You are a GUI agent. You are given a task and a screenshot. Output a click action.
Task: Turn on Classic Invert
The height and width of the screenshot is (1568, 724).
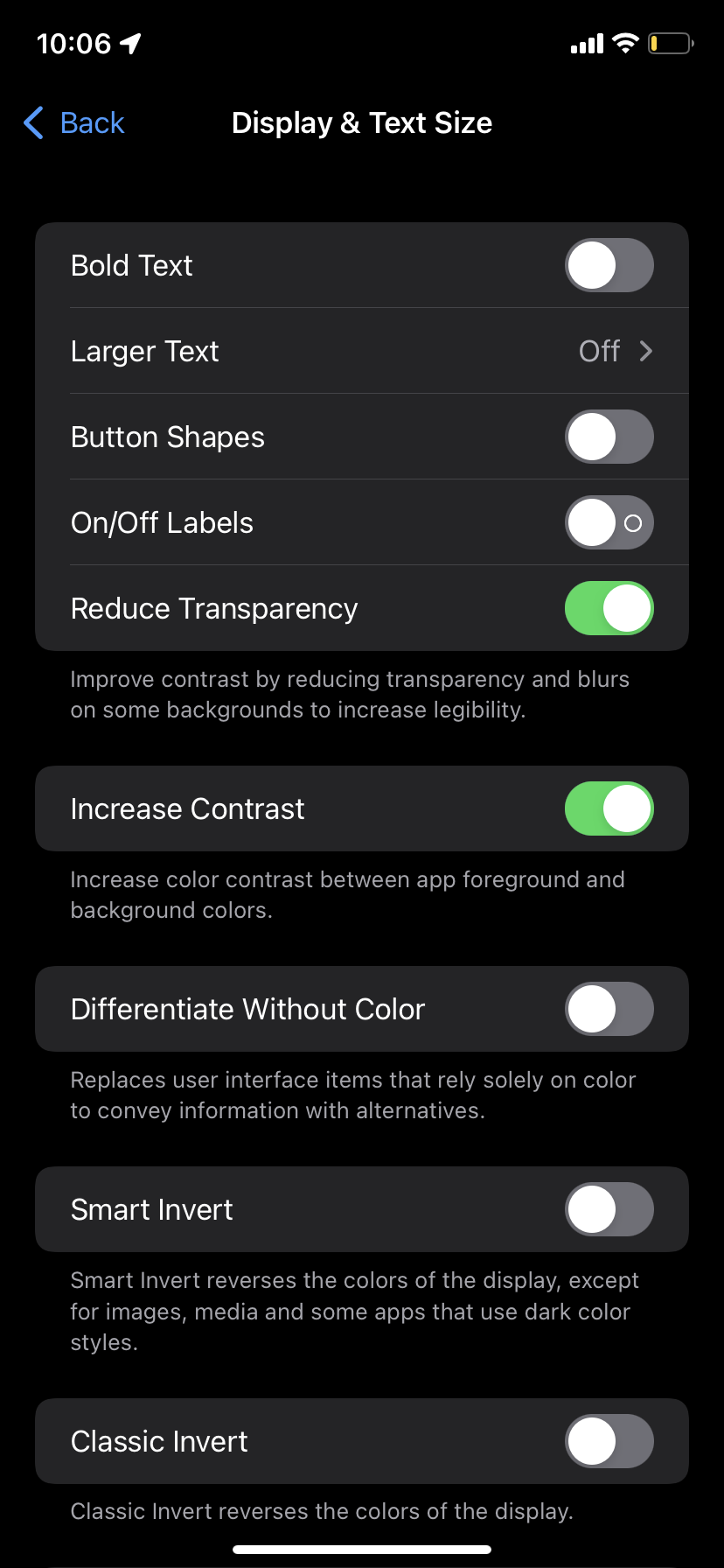pyautogui.click(x=609, y=1441)
